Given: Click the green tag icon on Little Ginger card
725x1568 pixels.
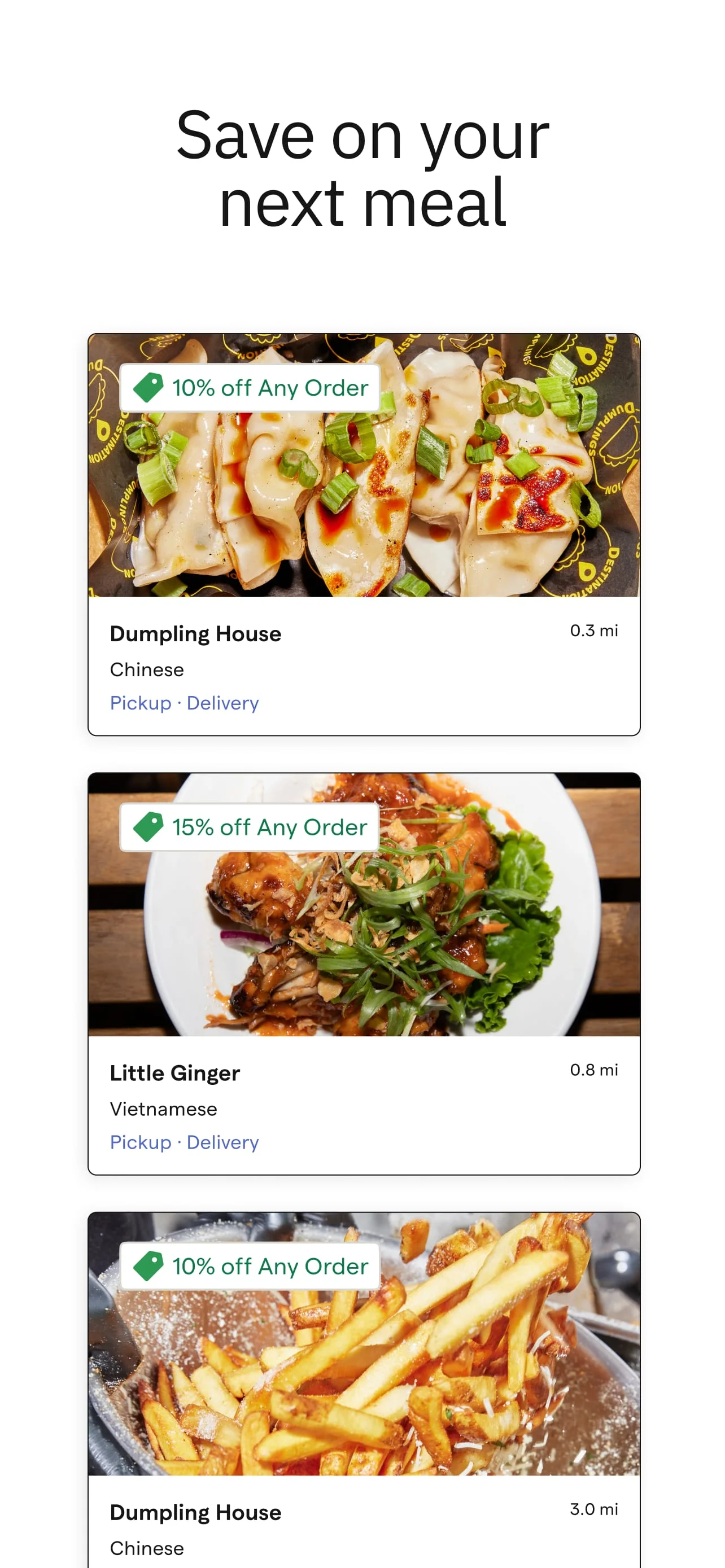Looking at the screenshot, I should (x=149, y=826).
